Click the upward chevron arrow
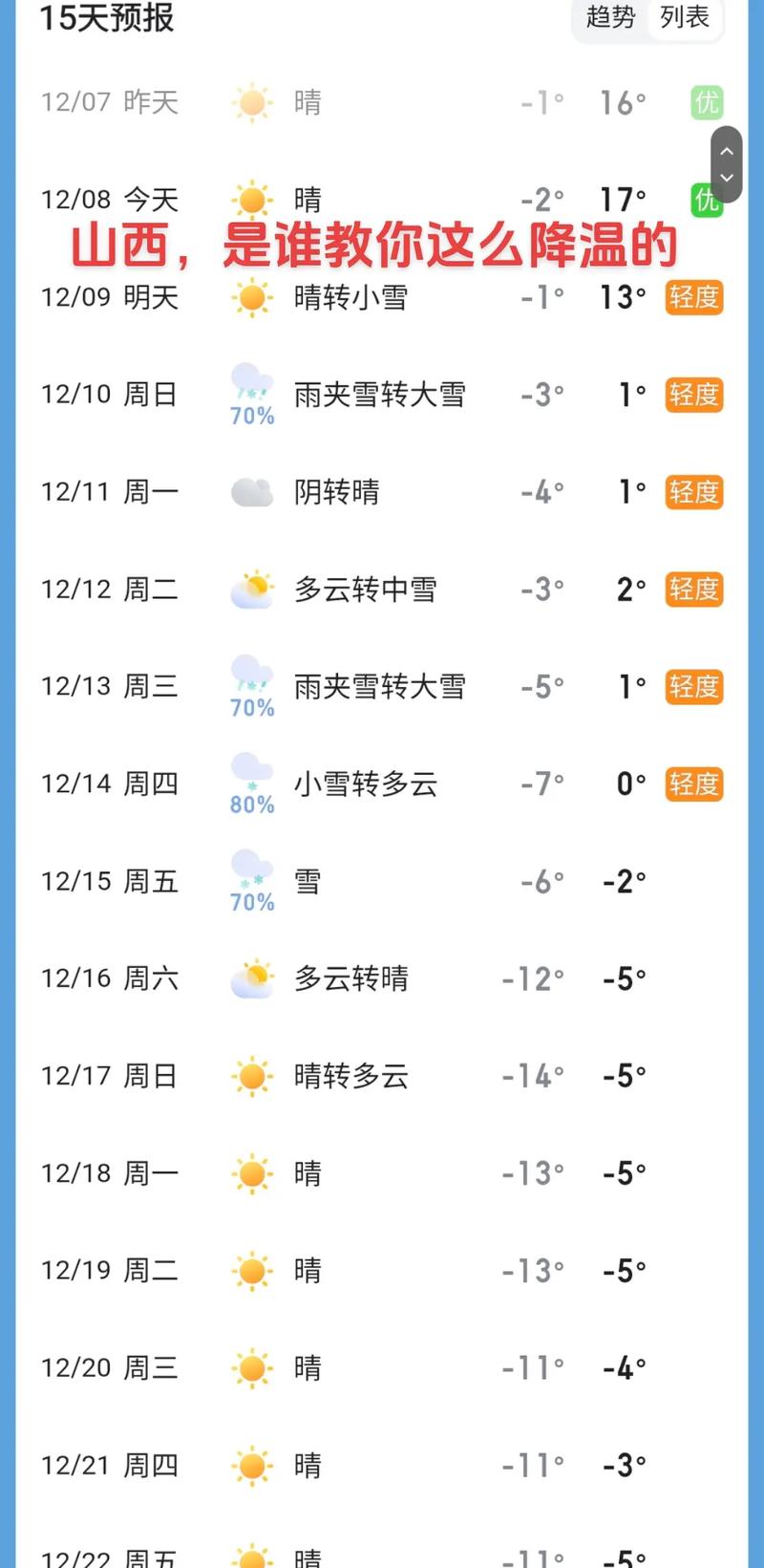The width and height of the screenshot is (764, 1568). tap(727, 151)
